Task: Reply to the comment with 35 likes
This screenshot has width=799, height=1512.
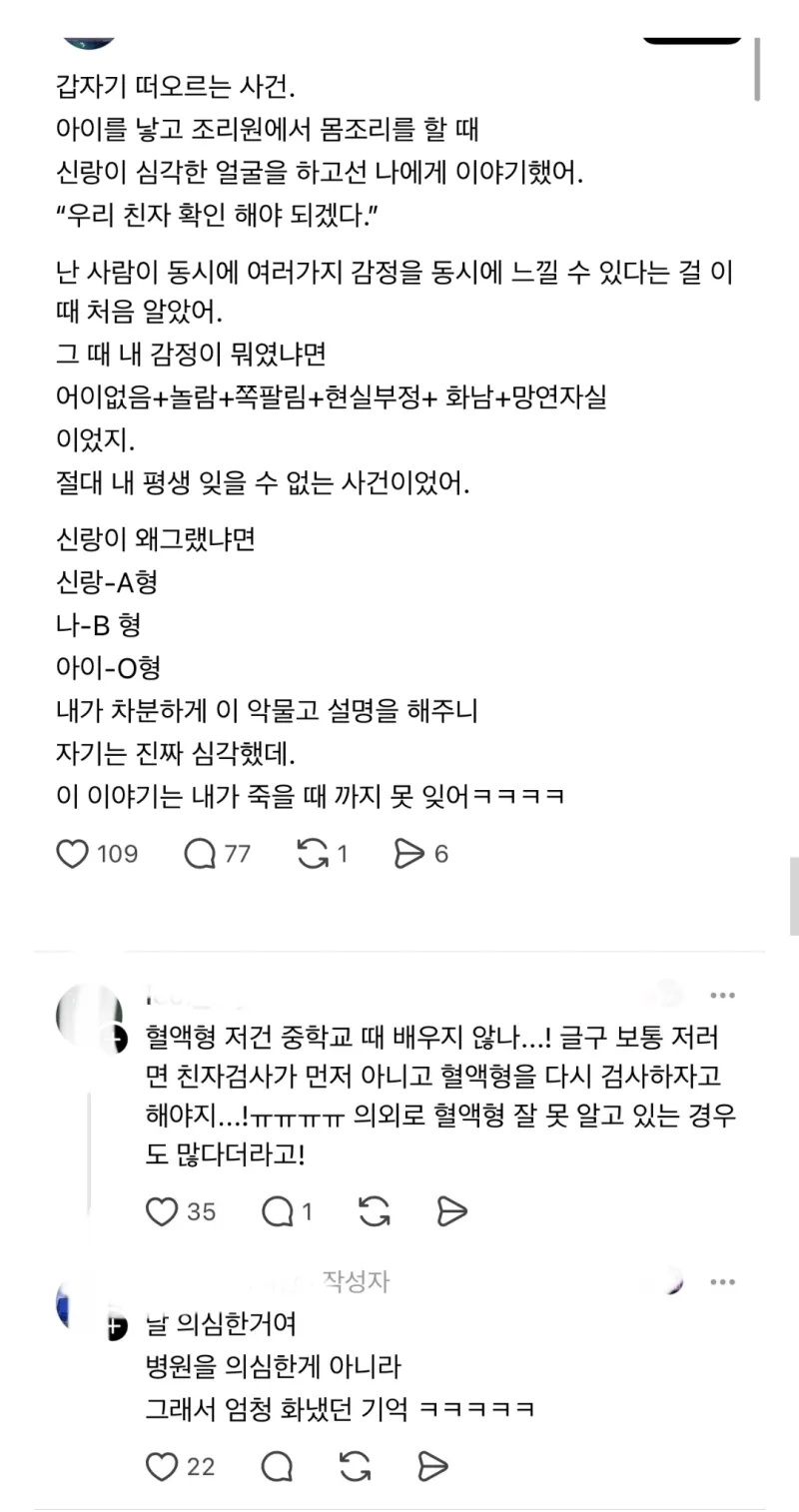Action: tap(277, 1211)
